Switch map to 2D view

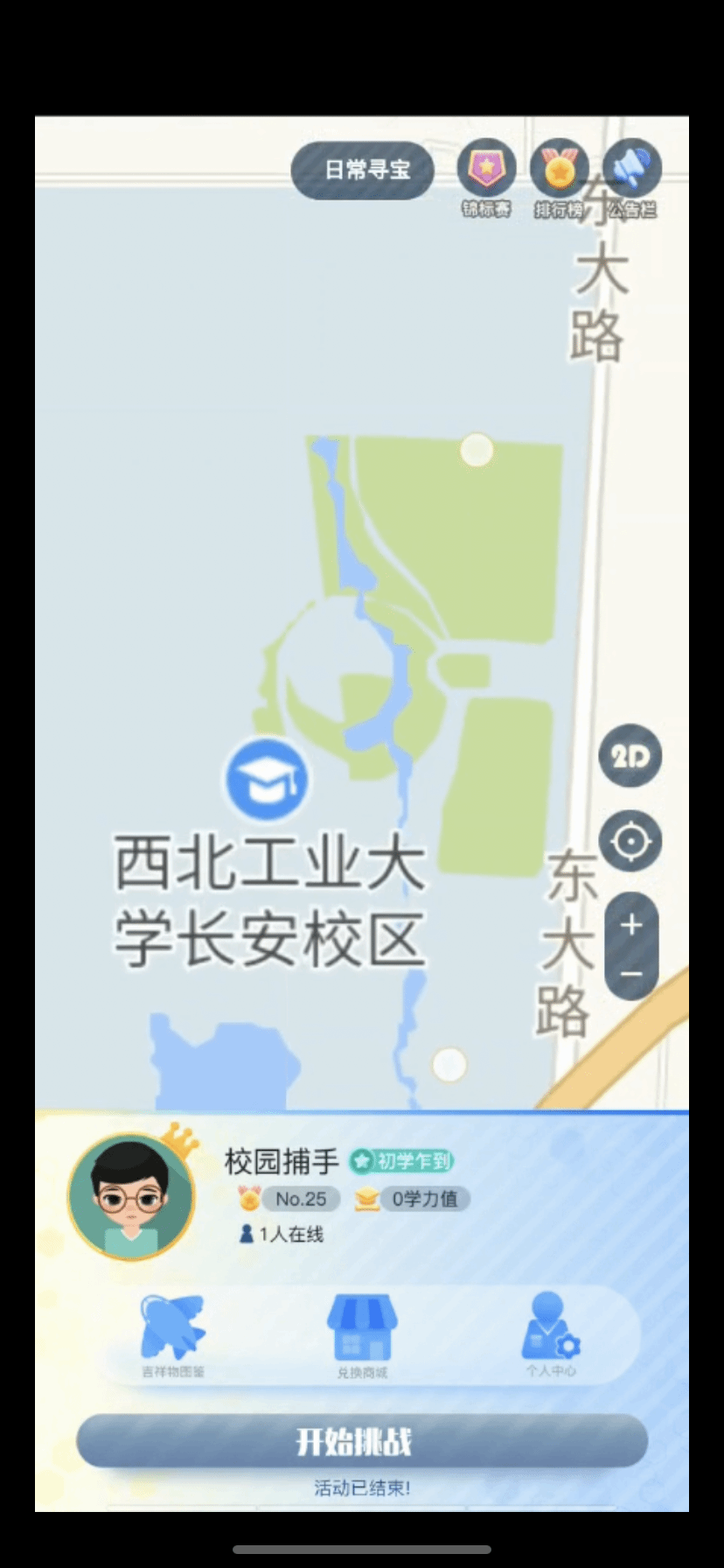(x=630, y=756)
